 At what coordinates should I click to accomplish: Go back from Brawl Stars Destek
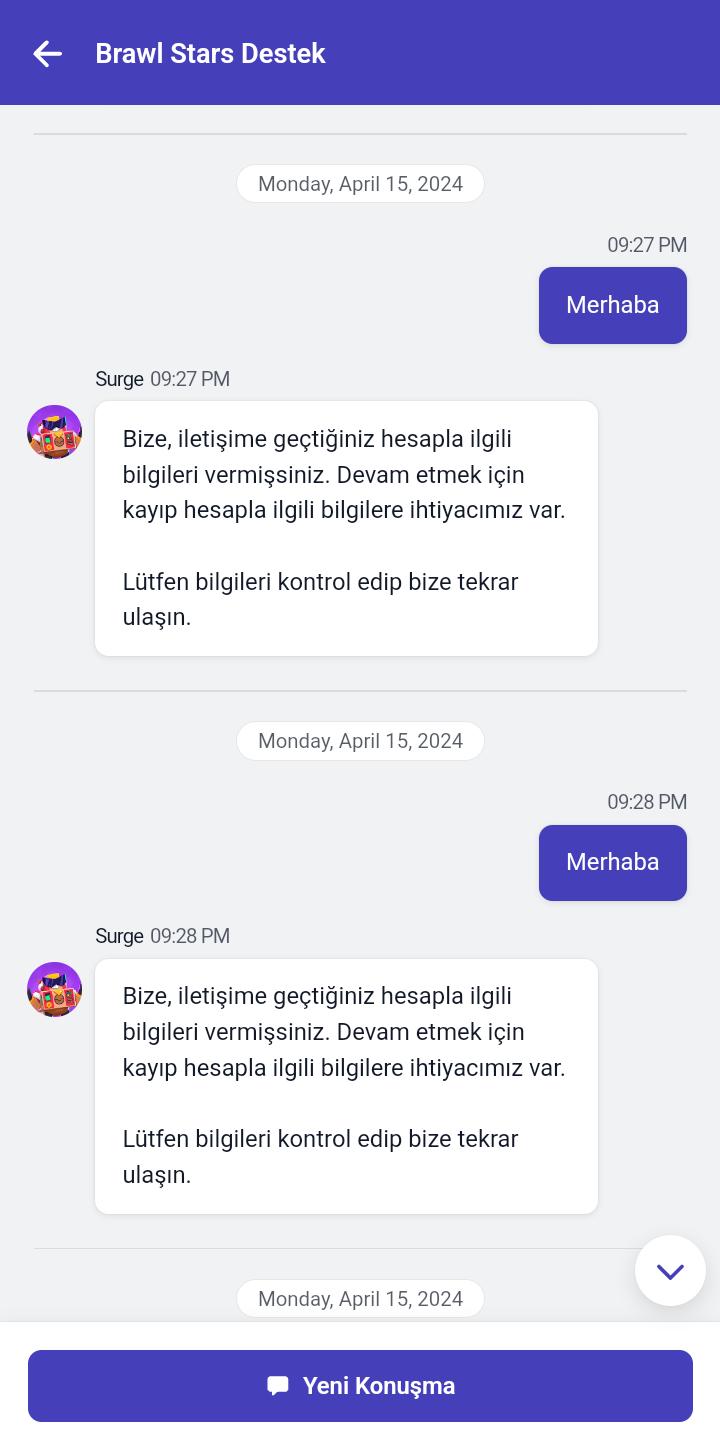(x=47, y=54)
